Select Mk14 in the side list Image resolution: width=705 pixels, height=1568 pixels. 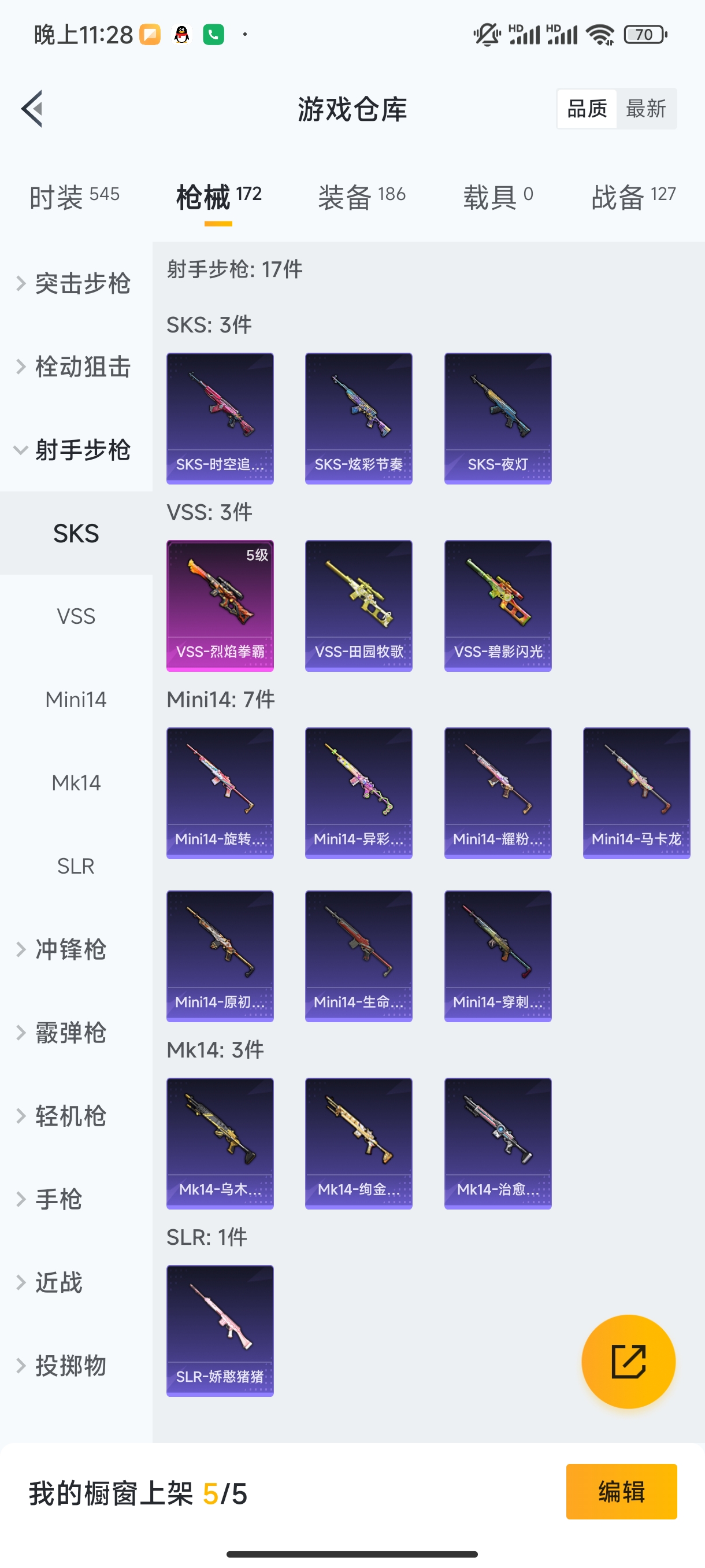76,783
